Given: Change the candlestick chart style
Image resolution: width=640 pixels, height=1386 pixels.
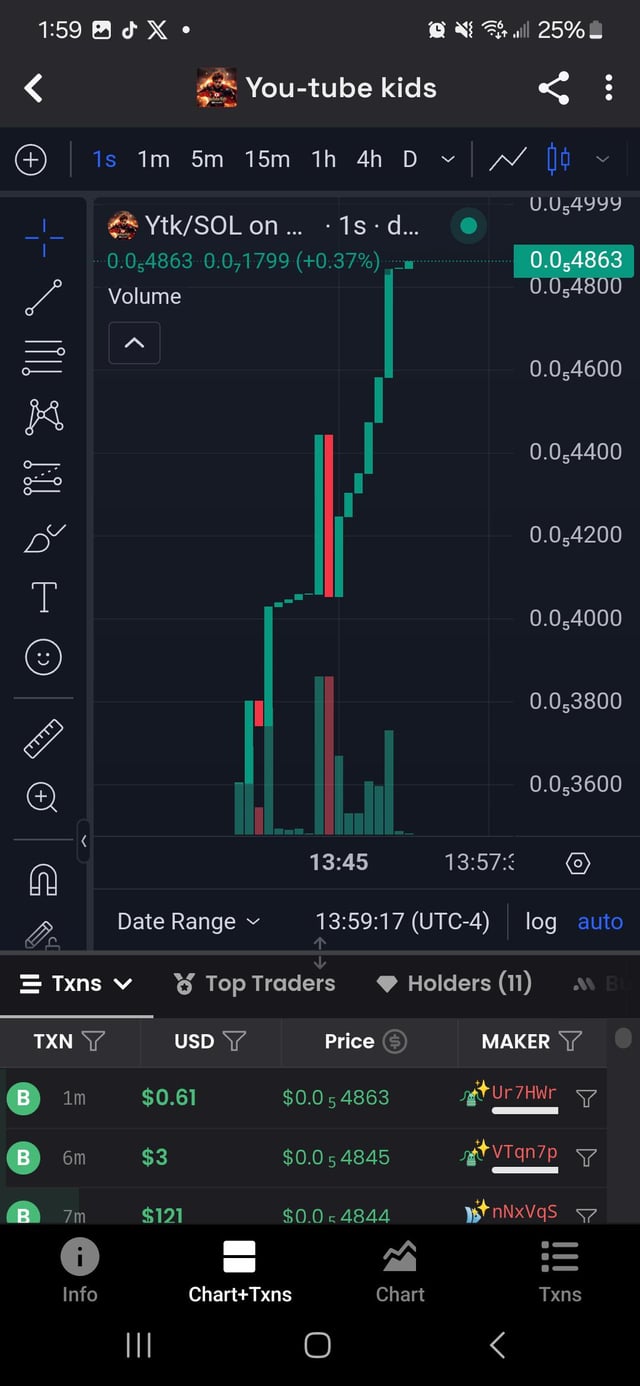Looking at the screenshot, I should point(558,159).
